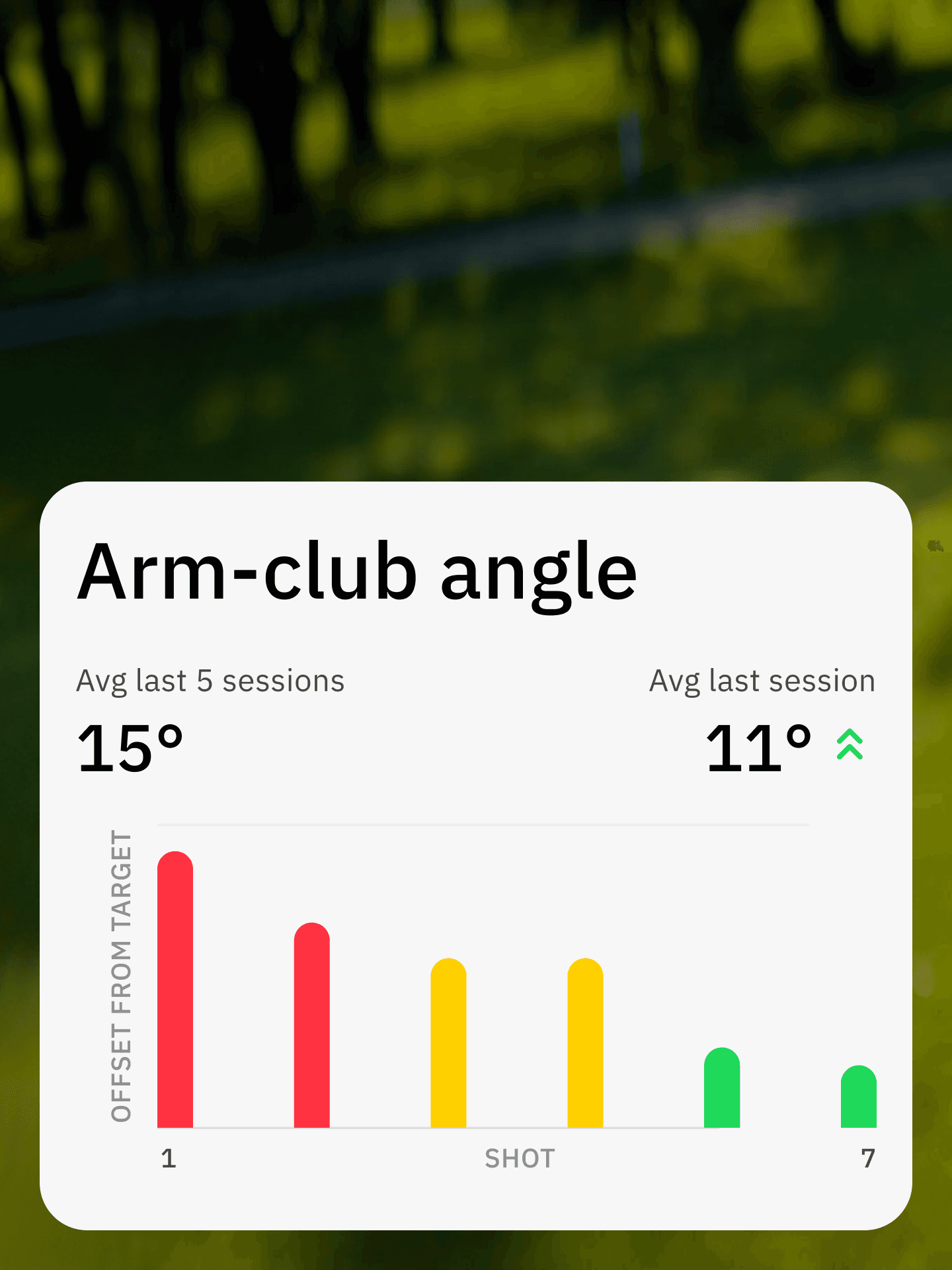Viewport: 952px width, 1270px height.
Task: Tap the first yellow shot bar
Action: coord(448,1045)
